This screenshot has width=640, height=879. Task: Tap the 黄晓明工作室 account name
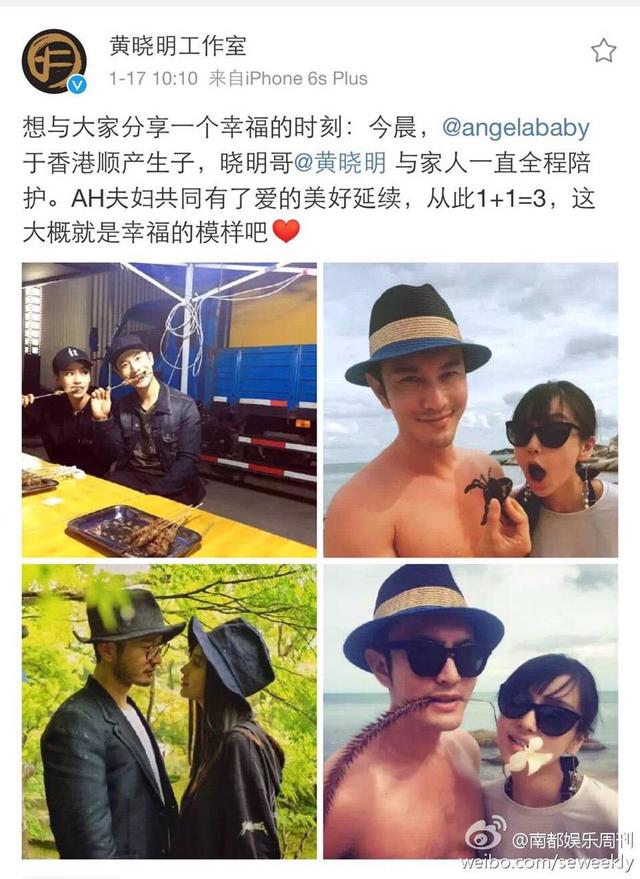tap(177, 44)
